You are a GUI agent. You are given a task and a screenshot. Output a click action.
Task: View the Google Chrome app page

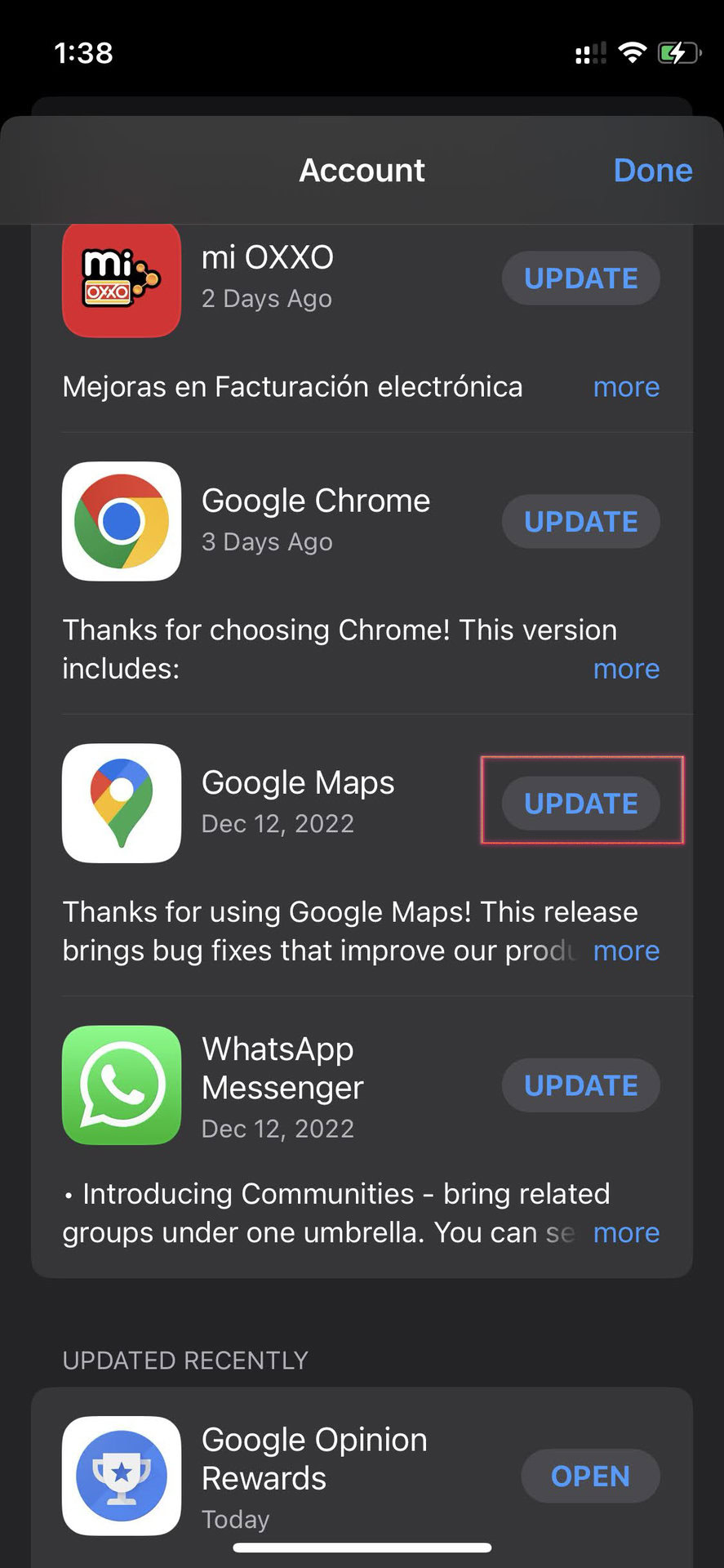(122, 522)
